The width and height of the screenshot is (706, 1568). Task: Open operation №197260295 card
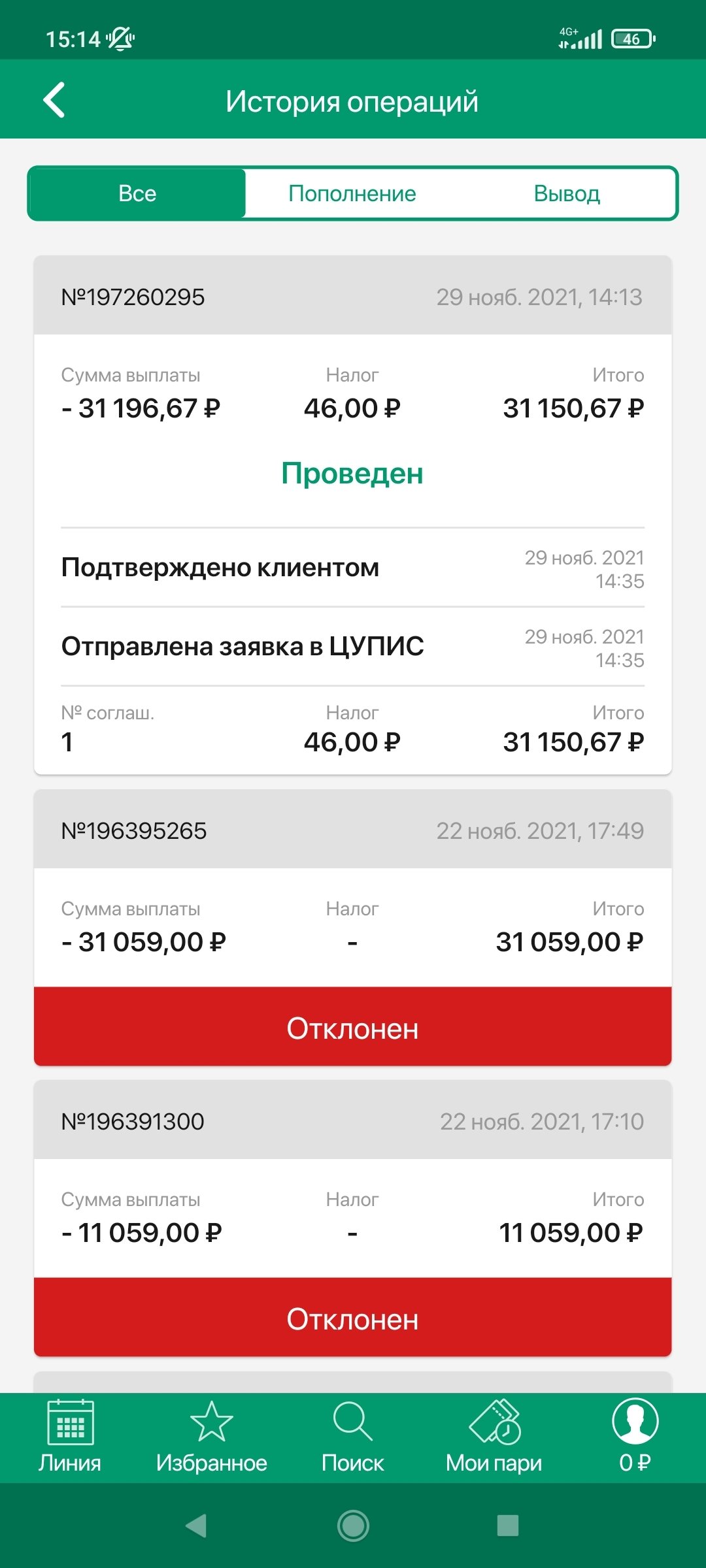click(352, 297)
